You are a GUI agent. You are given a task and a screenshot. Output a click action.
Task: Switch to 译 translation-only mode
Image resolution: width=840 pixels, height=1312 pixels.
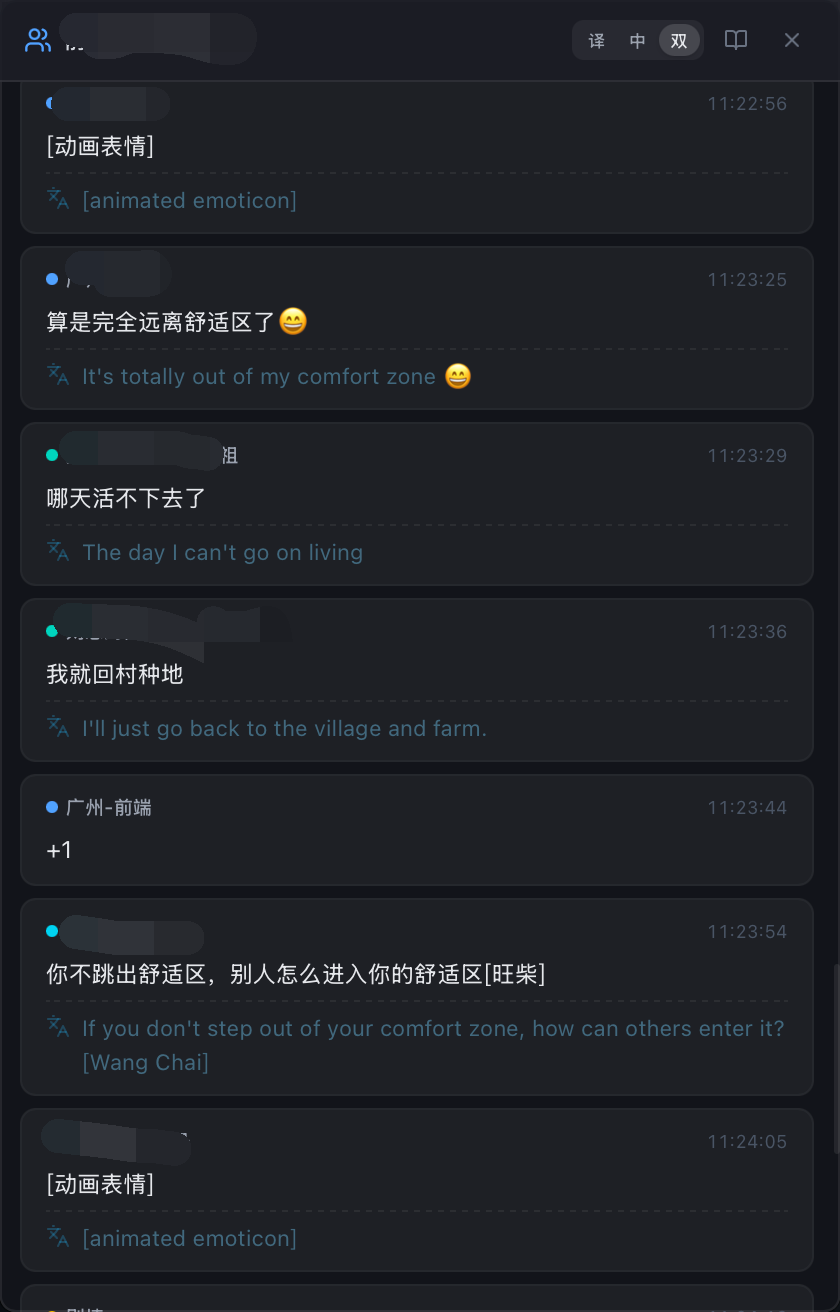point(597,41)
